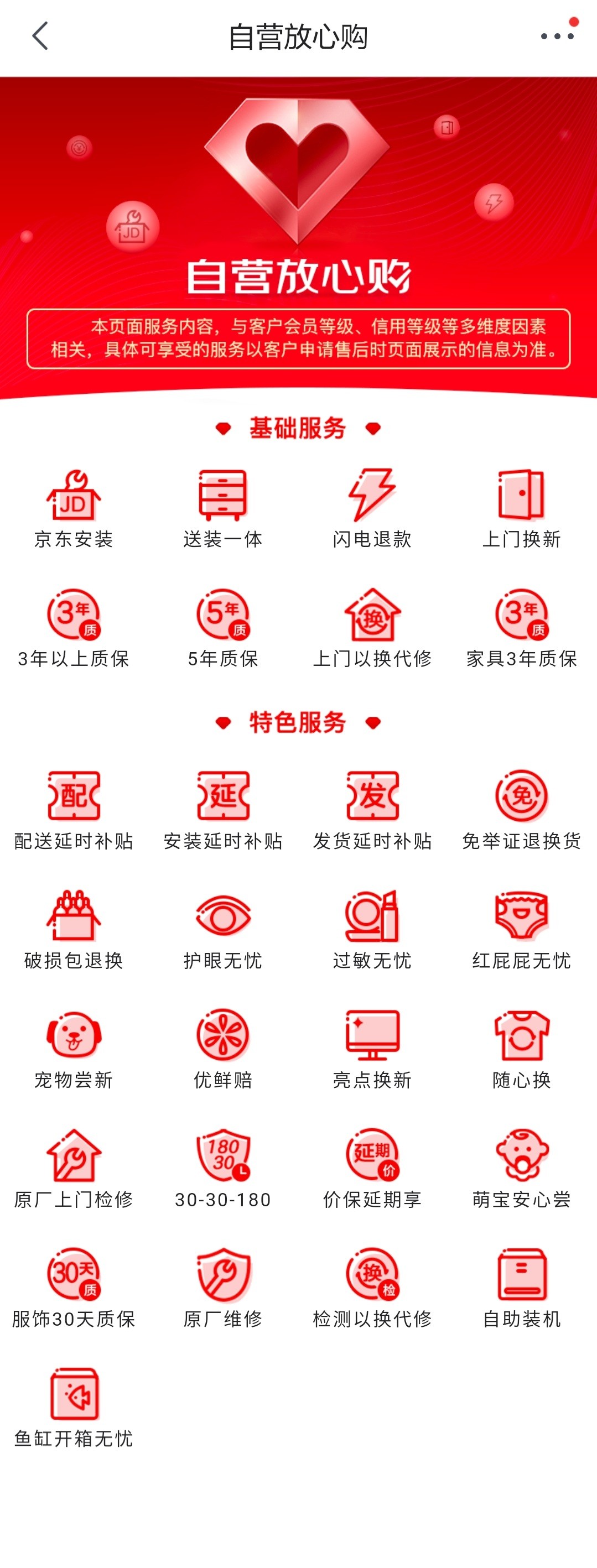Screen dimensions: 597x1568
Task: Open 配送延时补贴 service
Action: (x=74, y=811)
